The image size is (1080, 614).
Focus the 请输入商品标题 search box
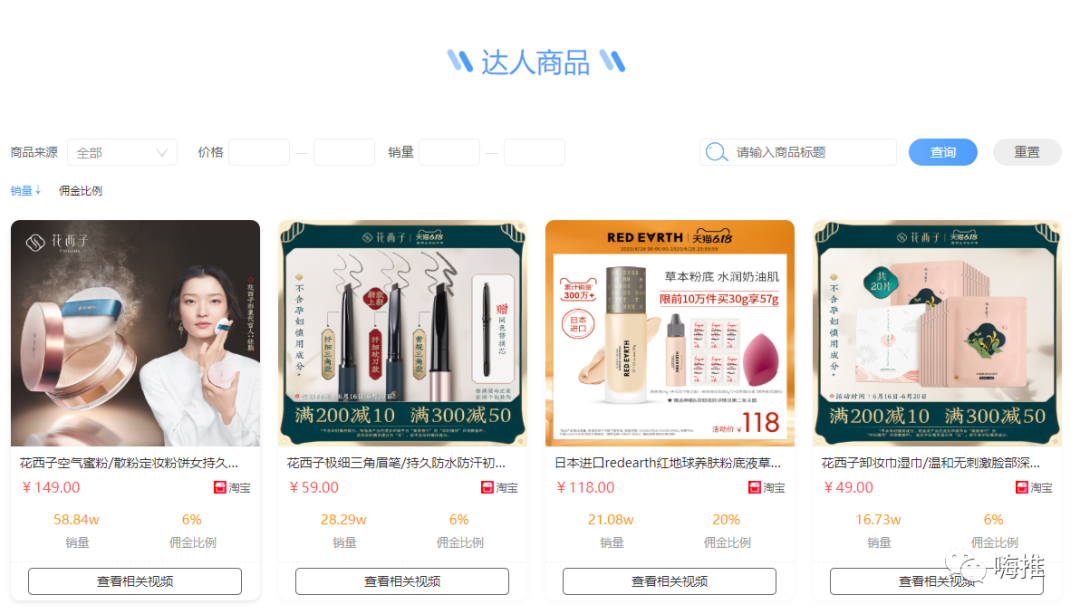810,152
